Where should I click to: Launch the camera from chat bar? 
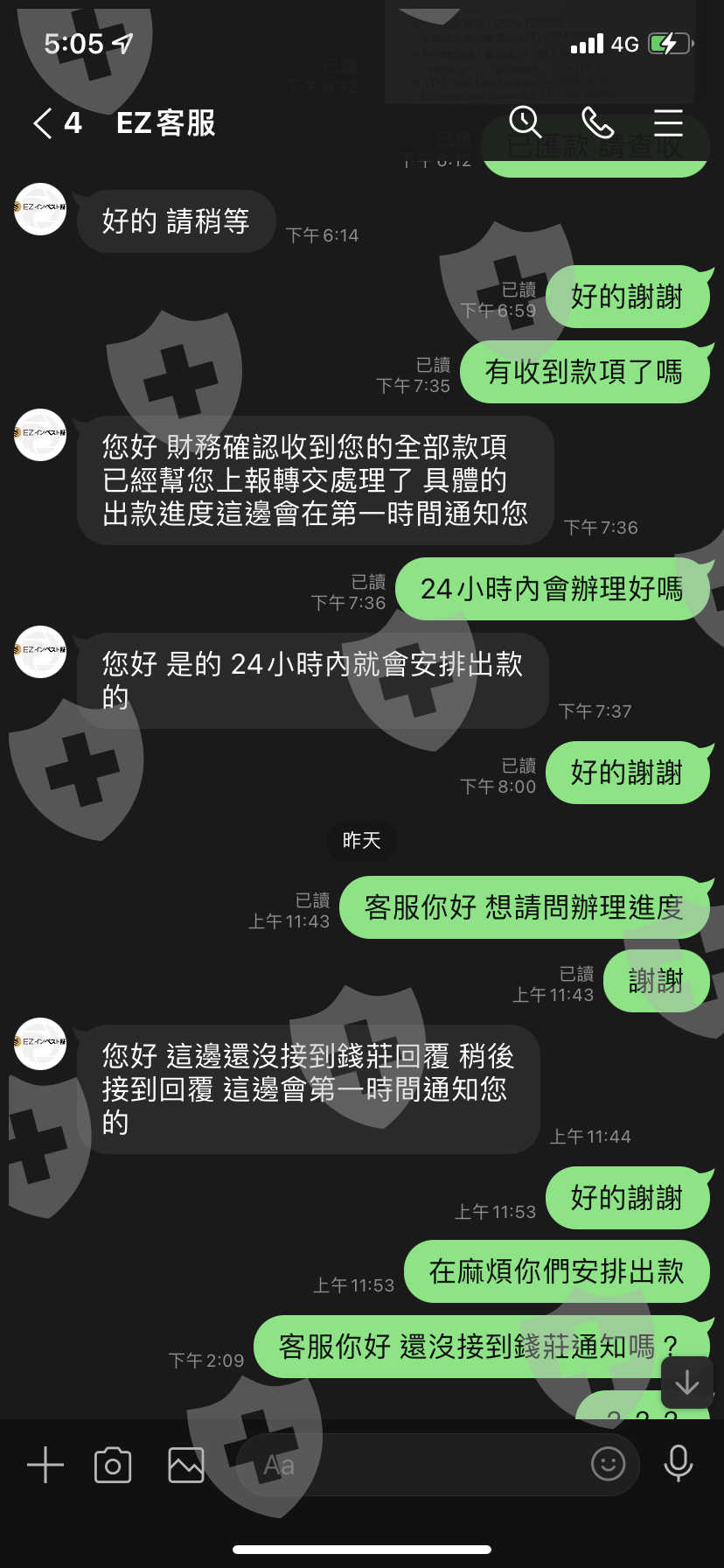[113, 1465]
